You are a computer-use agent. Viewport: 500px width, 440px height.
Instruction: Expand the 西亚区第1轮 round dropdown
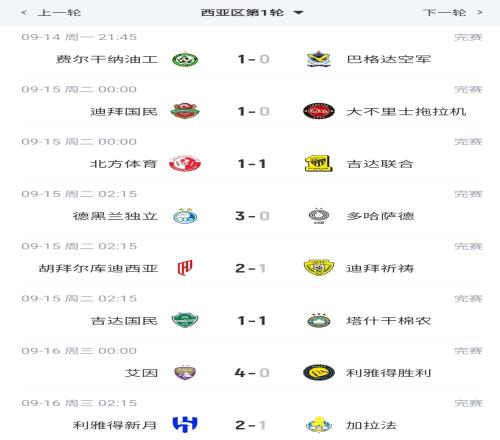(252, 13)
